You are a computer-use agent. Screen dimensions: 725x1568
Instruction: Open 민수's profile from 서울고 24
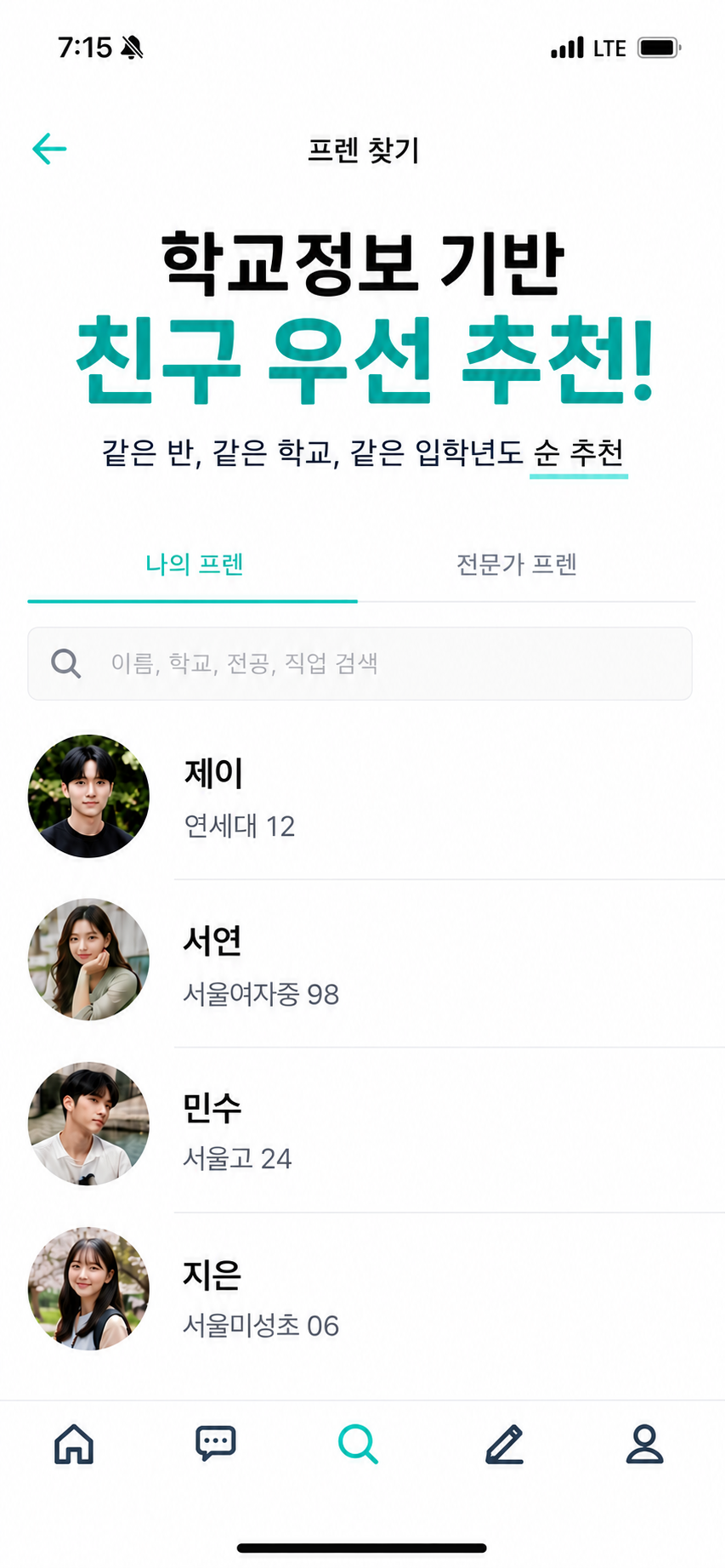tap(362, 1130)
